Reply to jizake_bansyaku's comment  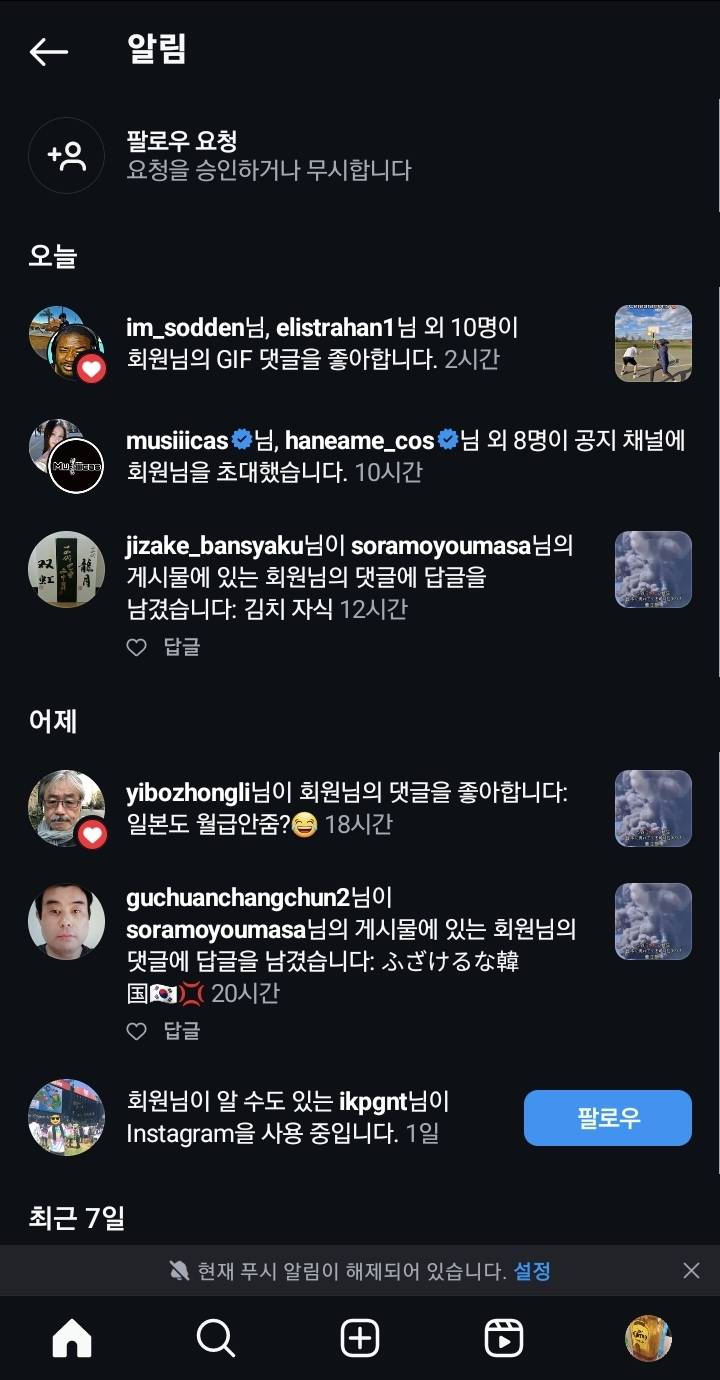(182, 648)
